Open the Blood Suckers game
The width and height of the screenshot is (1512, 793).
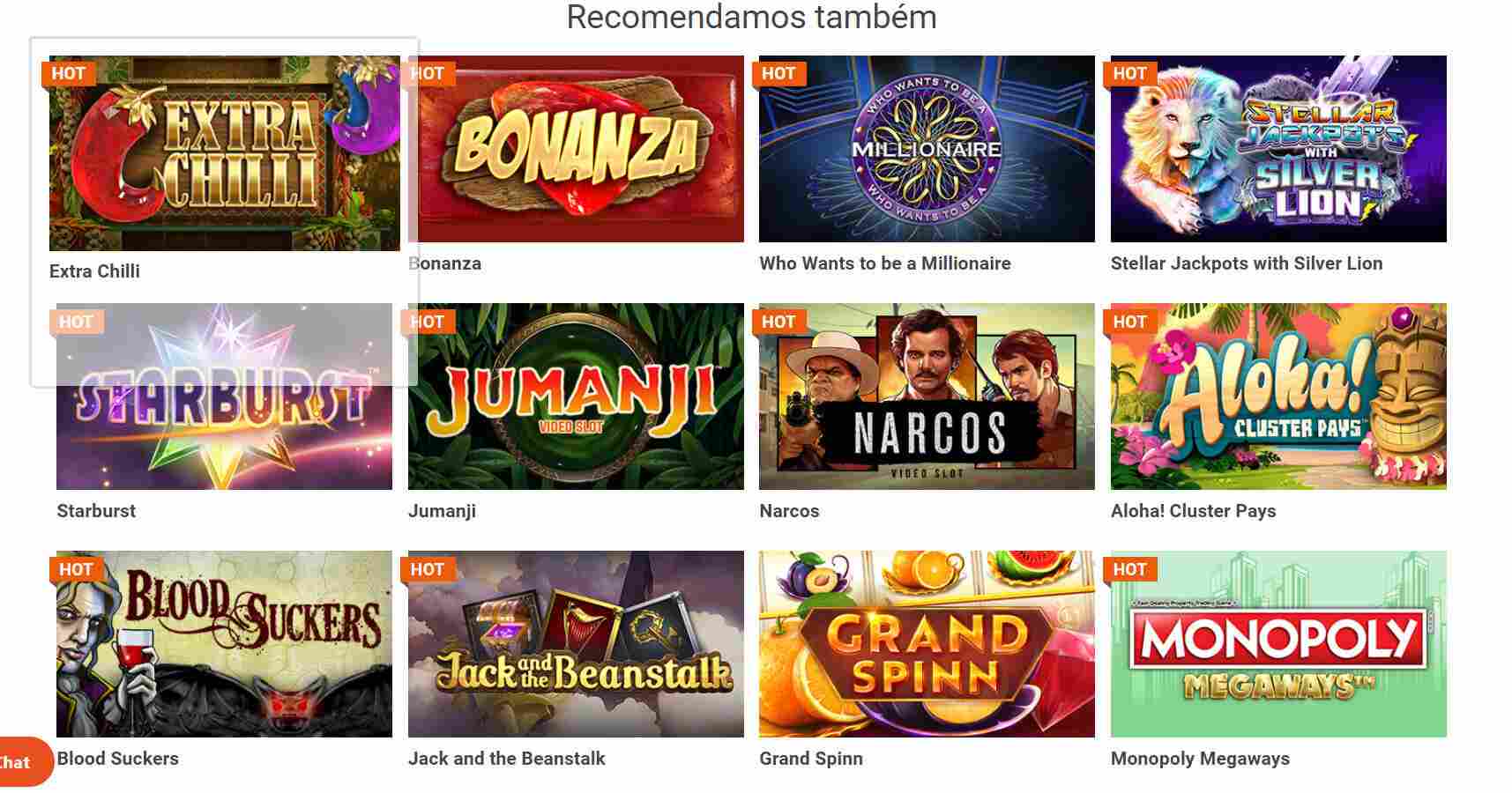click(x=224, y=644)
